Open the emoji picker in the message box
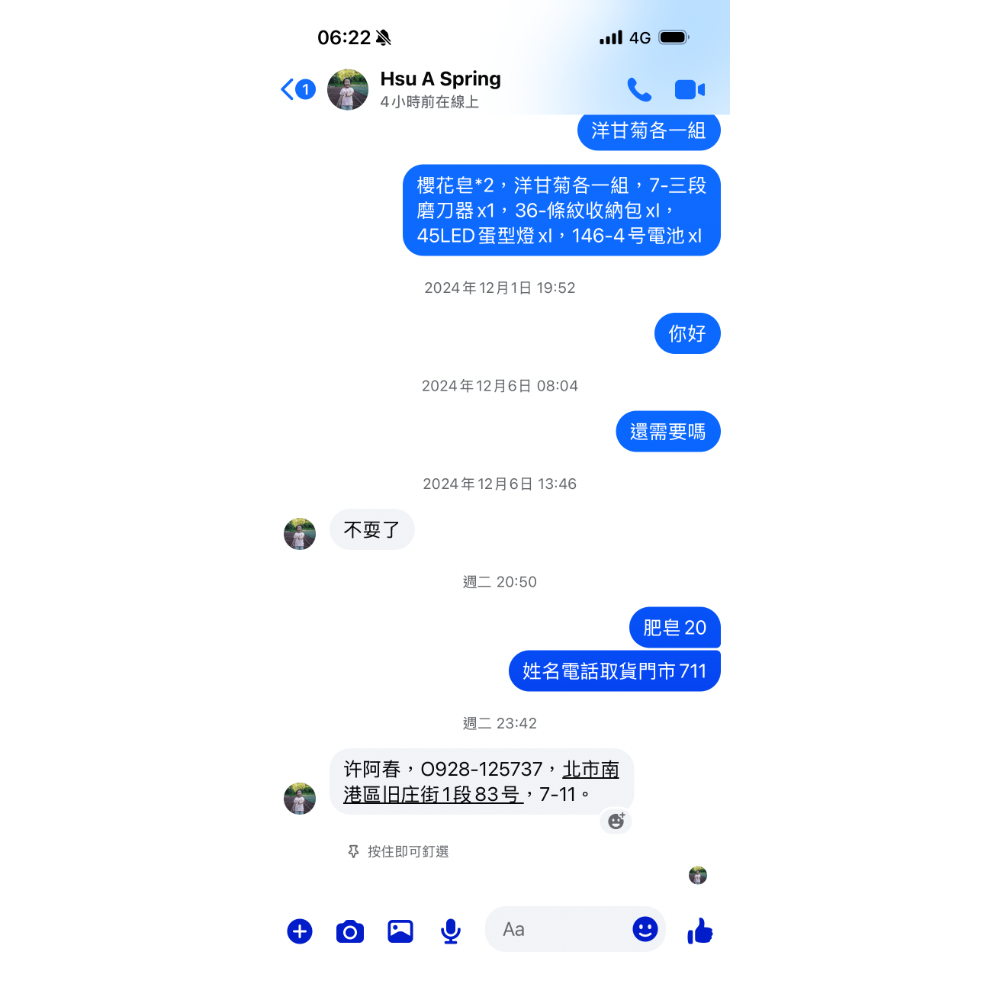The height and width of the screenshot is (1000, 1000). (645, 929)
